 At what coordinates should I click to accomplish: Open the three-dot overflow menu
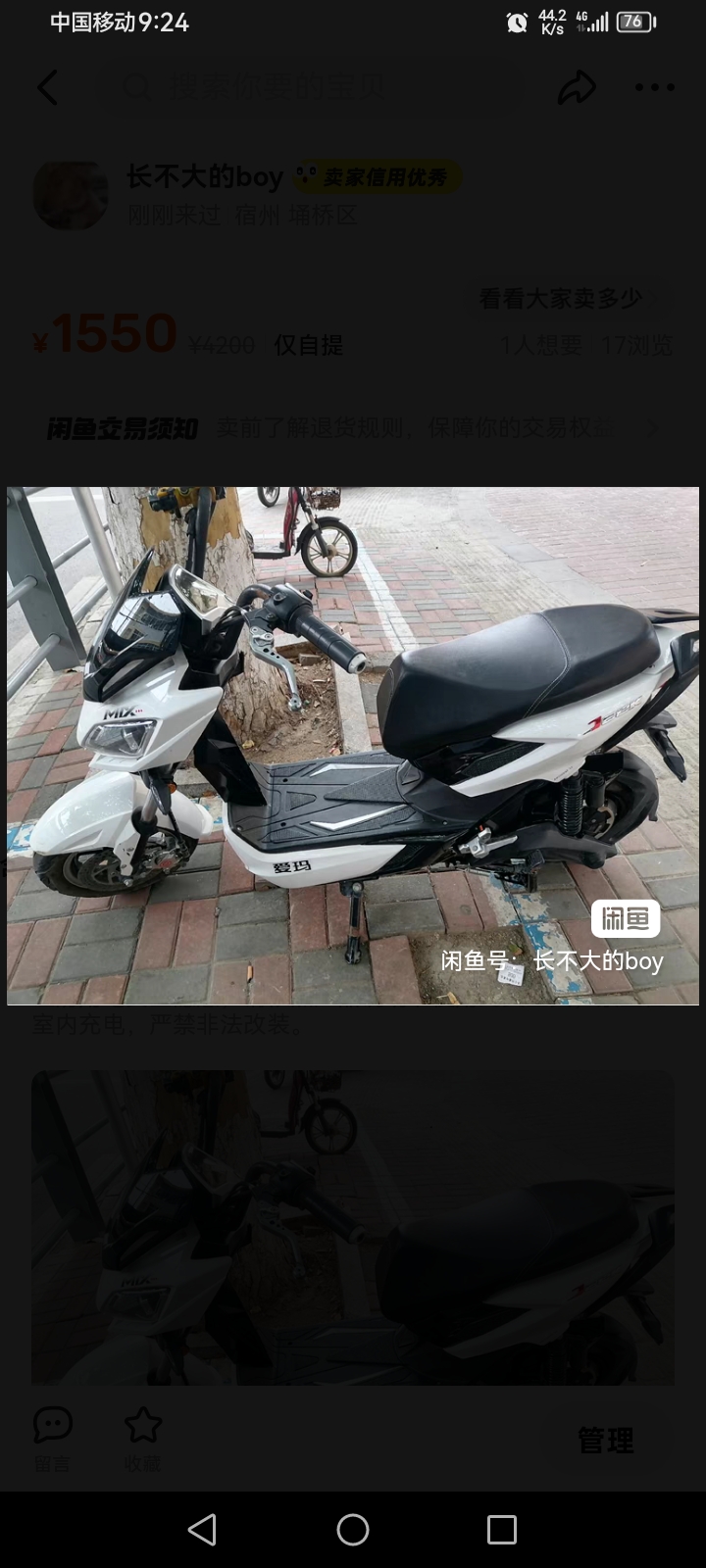654,87
